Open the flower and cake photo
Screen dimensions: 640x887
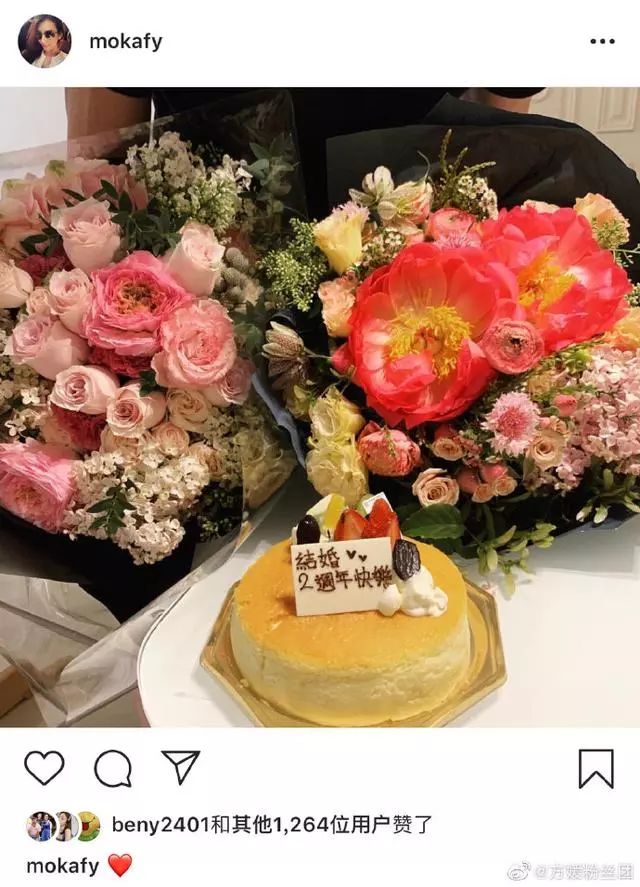[320, 407]
